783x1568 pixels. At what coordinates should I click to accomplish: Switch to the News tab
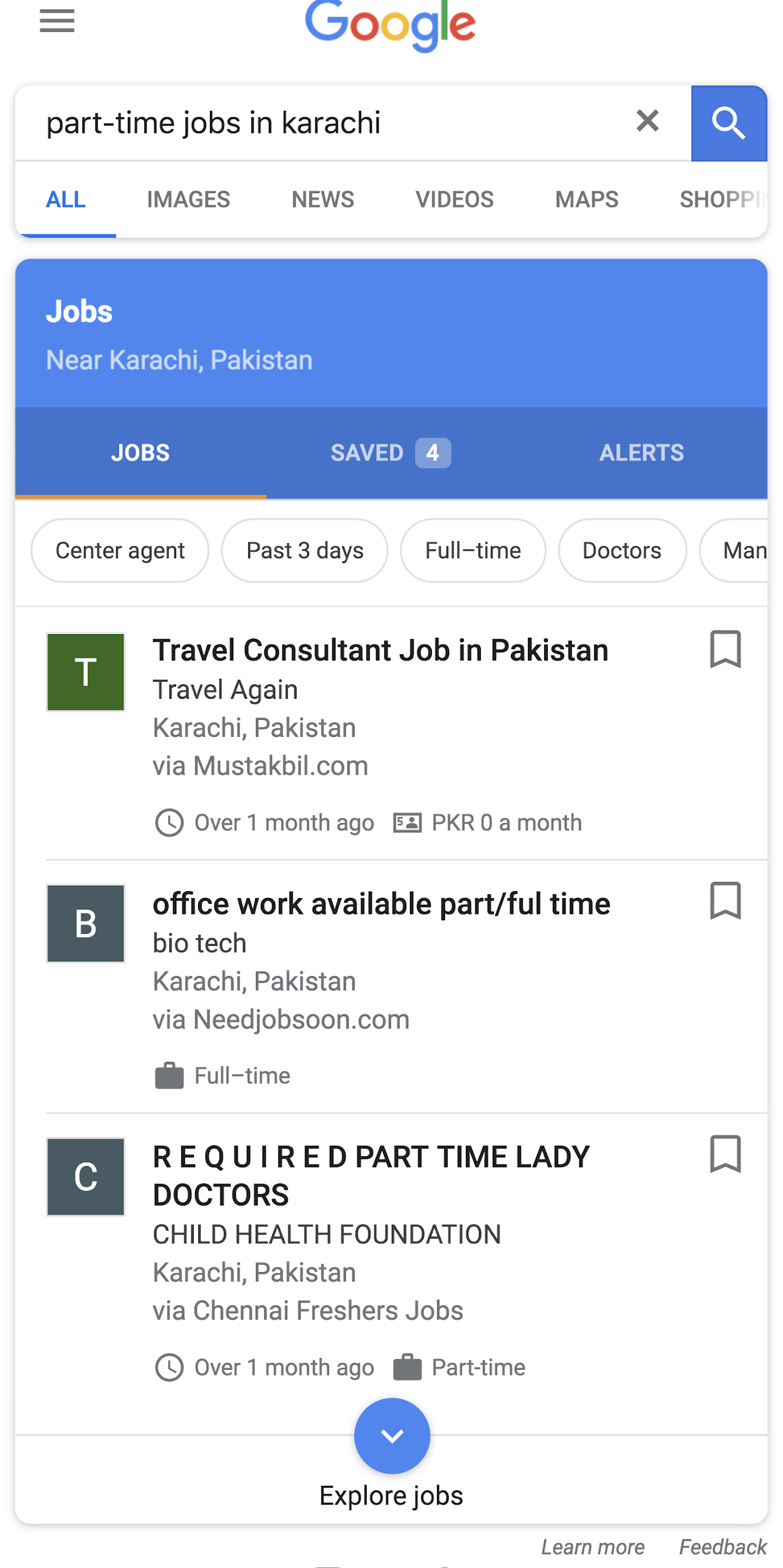(x=322, y=199)
